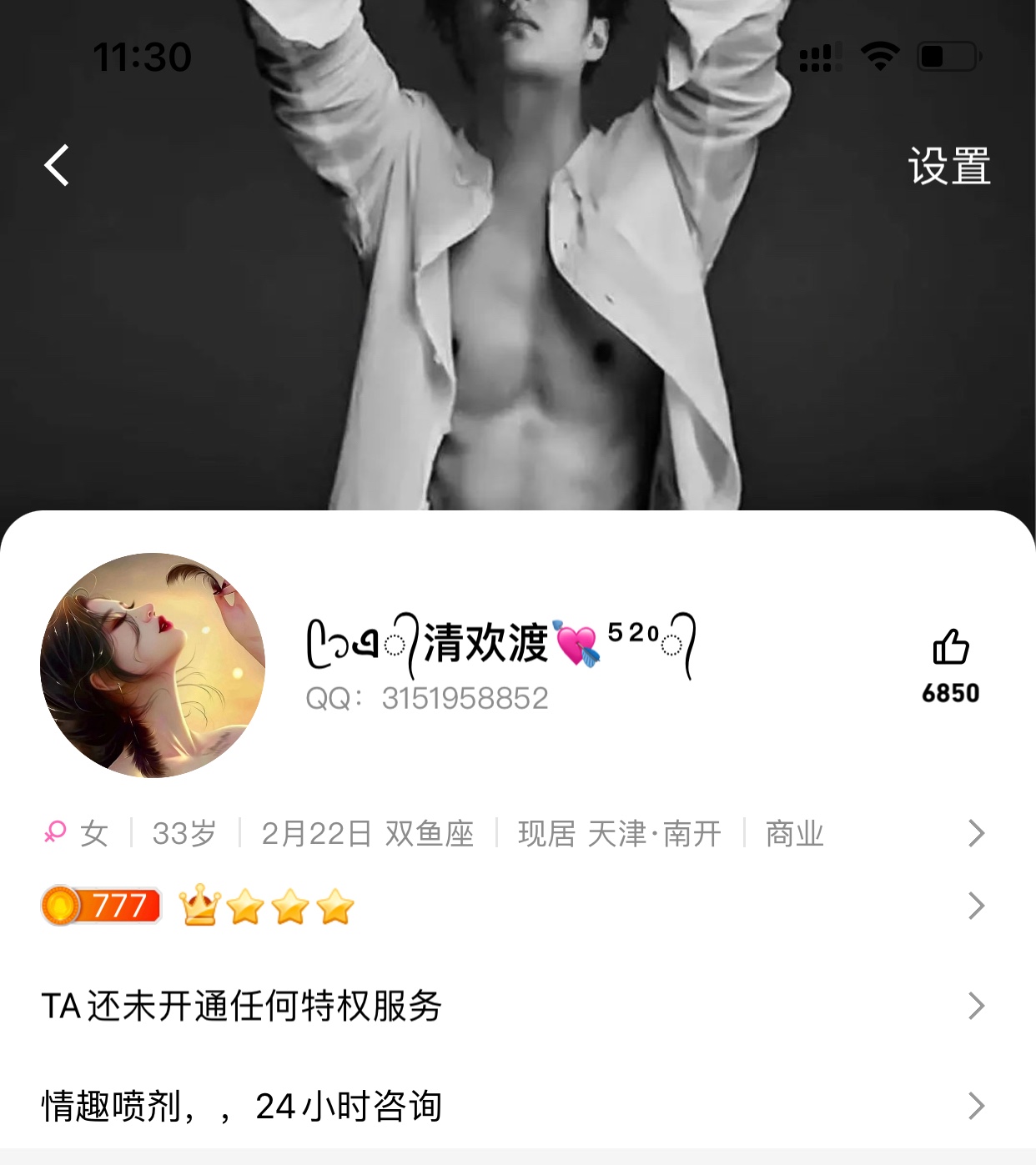Open 设置 in the top right
Screen dimensions: 1036x1165
[949, 166]
